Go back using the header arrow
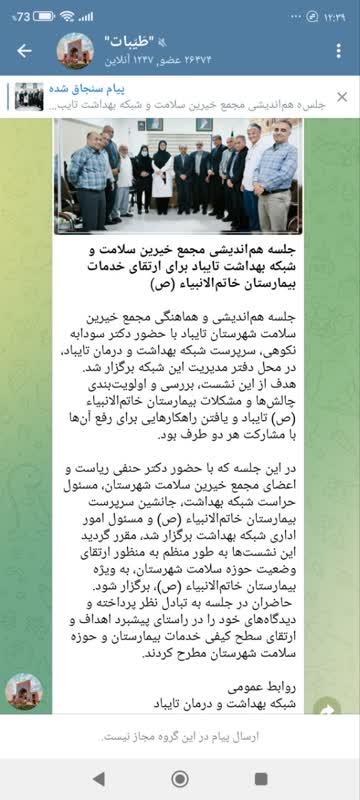Viewport: 360px width, 800px height. coord(24,51)
